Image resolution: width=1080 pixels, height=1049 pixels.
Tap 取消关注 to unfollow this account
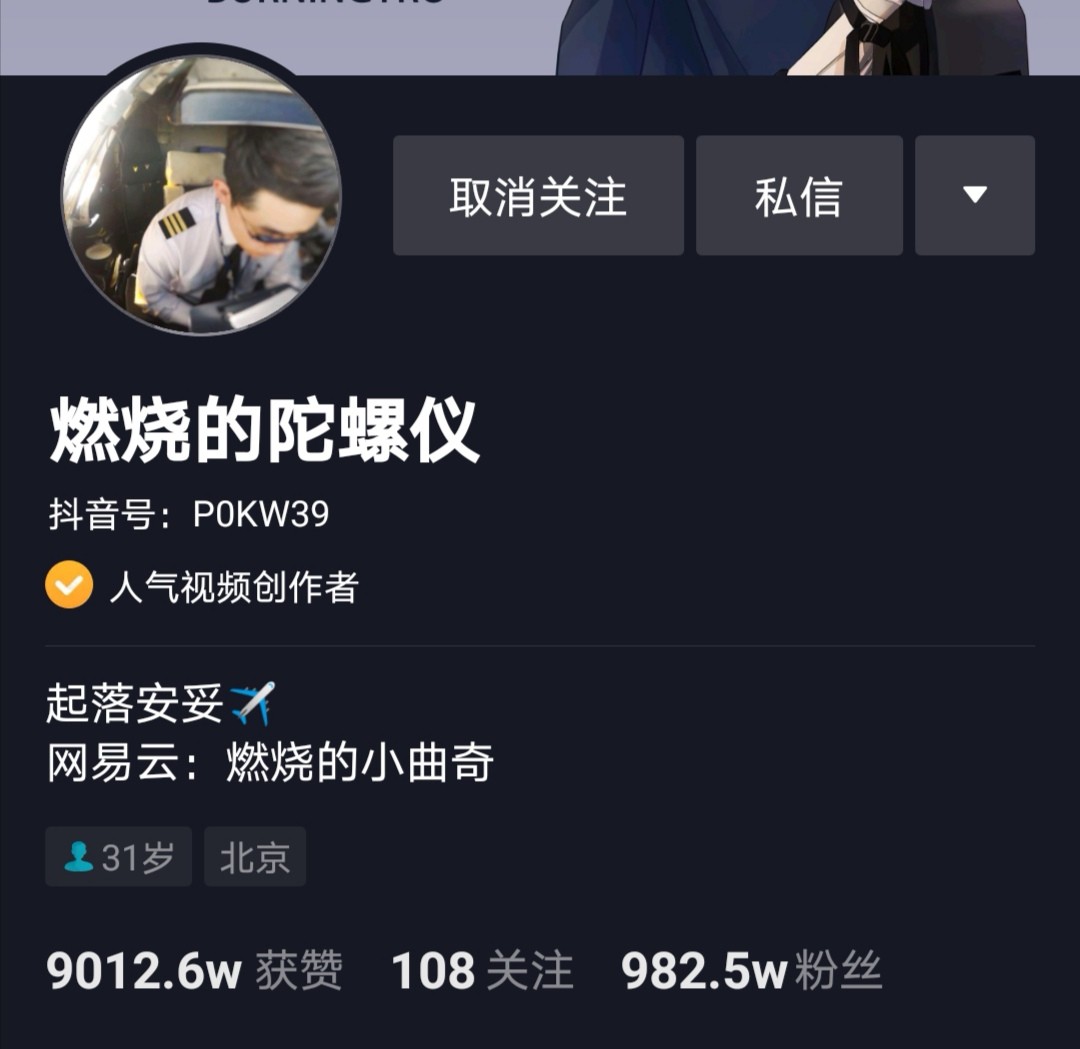click(538, 196)
